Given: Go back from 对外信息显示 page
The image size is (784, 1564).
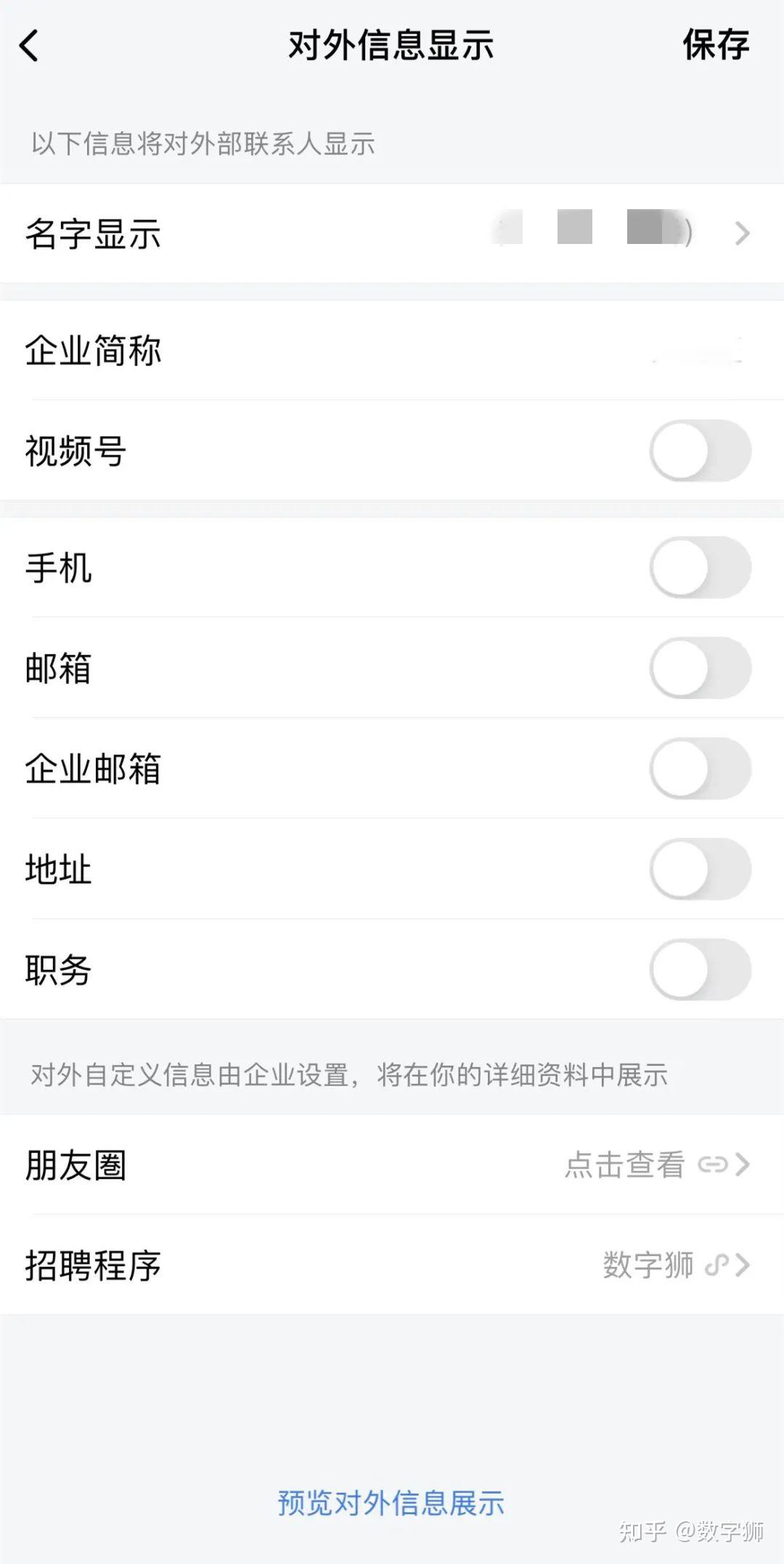Looking at the screenshot, I should tap(29, 46).
